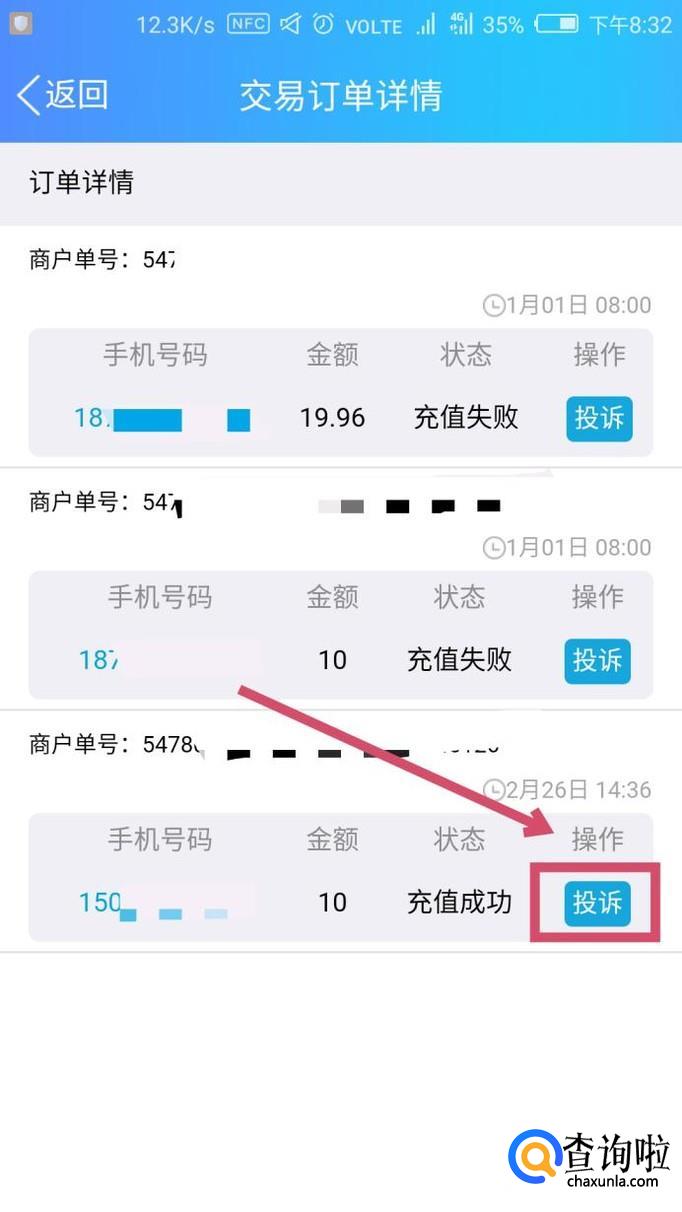This screenshot has width=682, height=1212.
Task: Go back using the 返回 button
Action: (62, 95)
